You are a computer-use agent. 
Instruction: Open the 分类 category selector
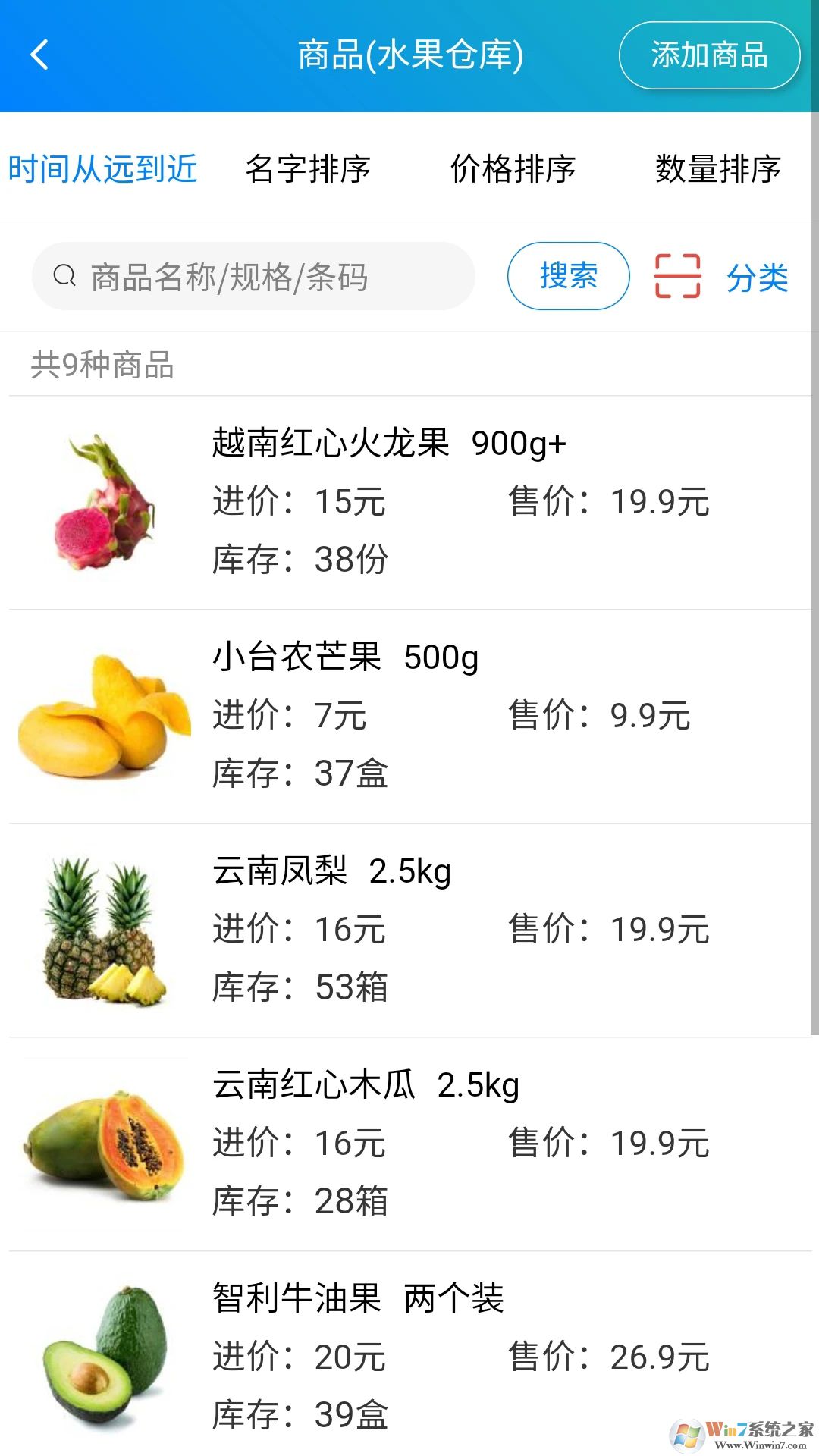click(758, 276)
